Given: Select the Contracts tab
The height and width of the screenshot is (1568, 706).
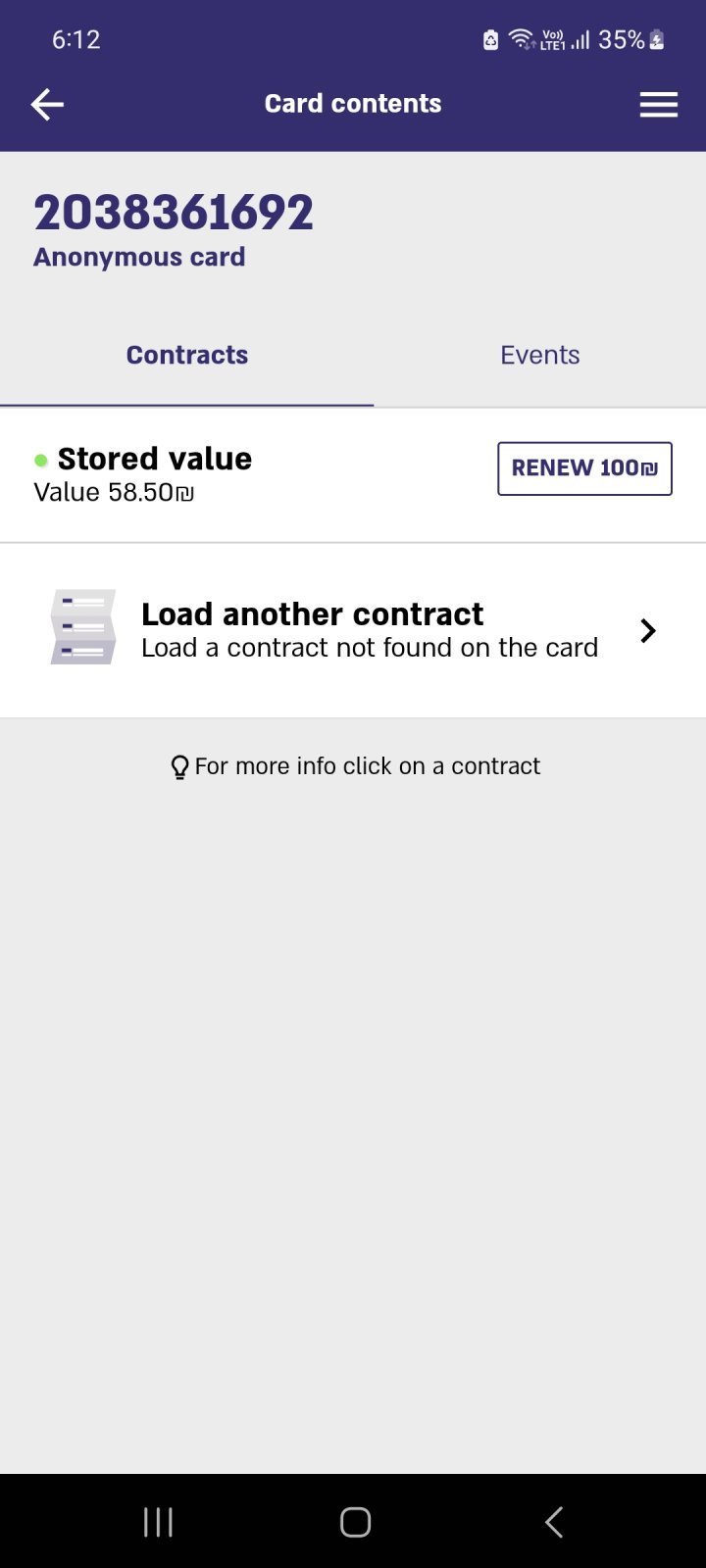Looking at the screenshot, I should pos(186,355).
